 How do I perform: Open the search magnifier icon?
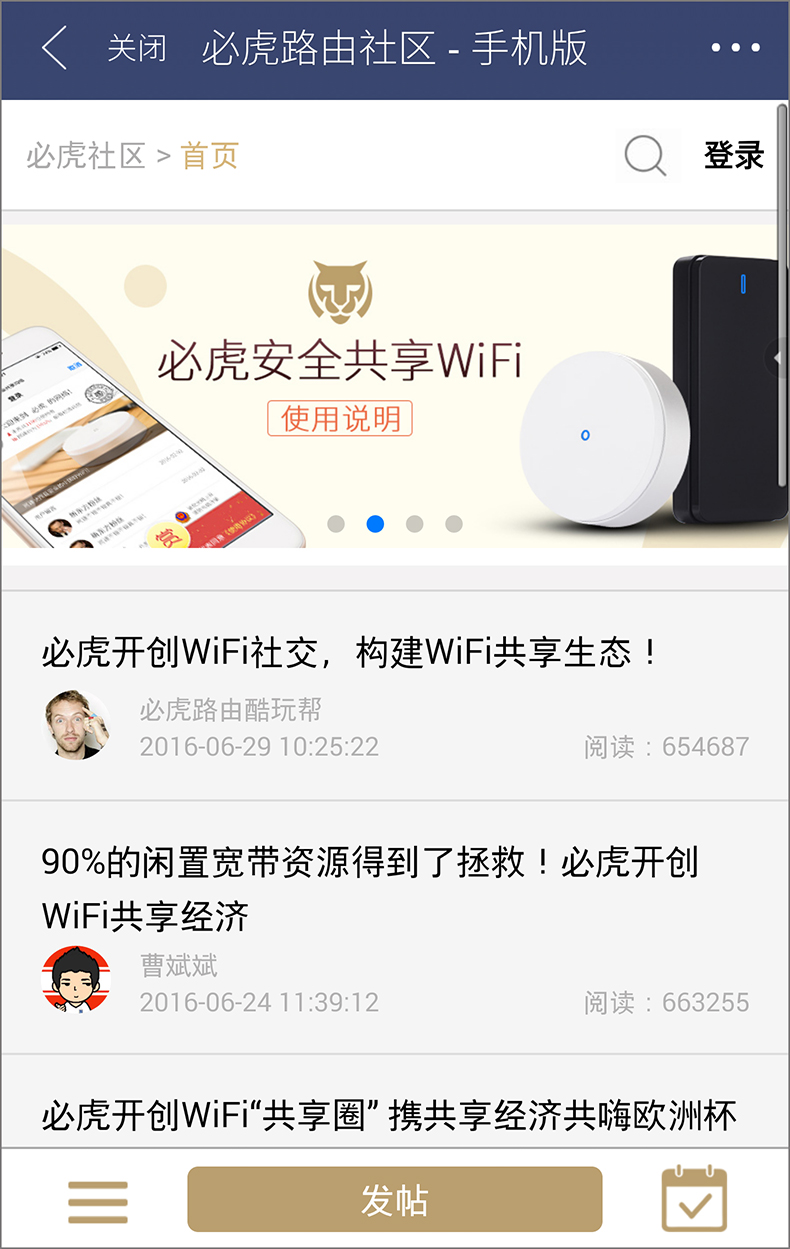pos(645,156)
